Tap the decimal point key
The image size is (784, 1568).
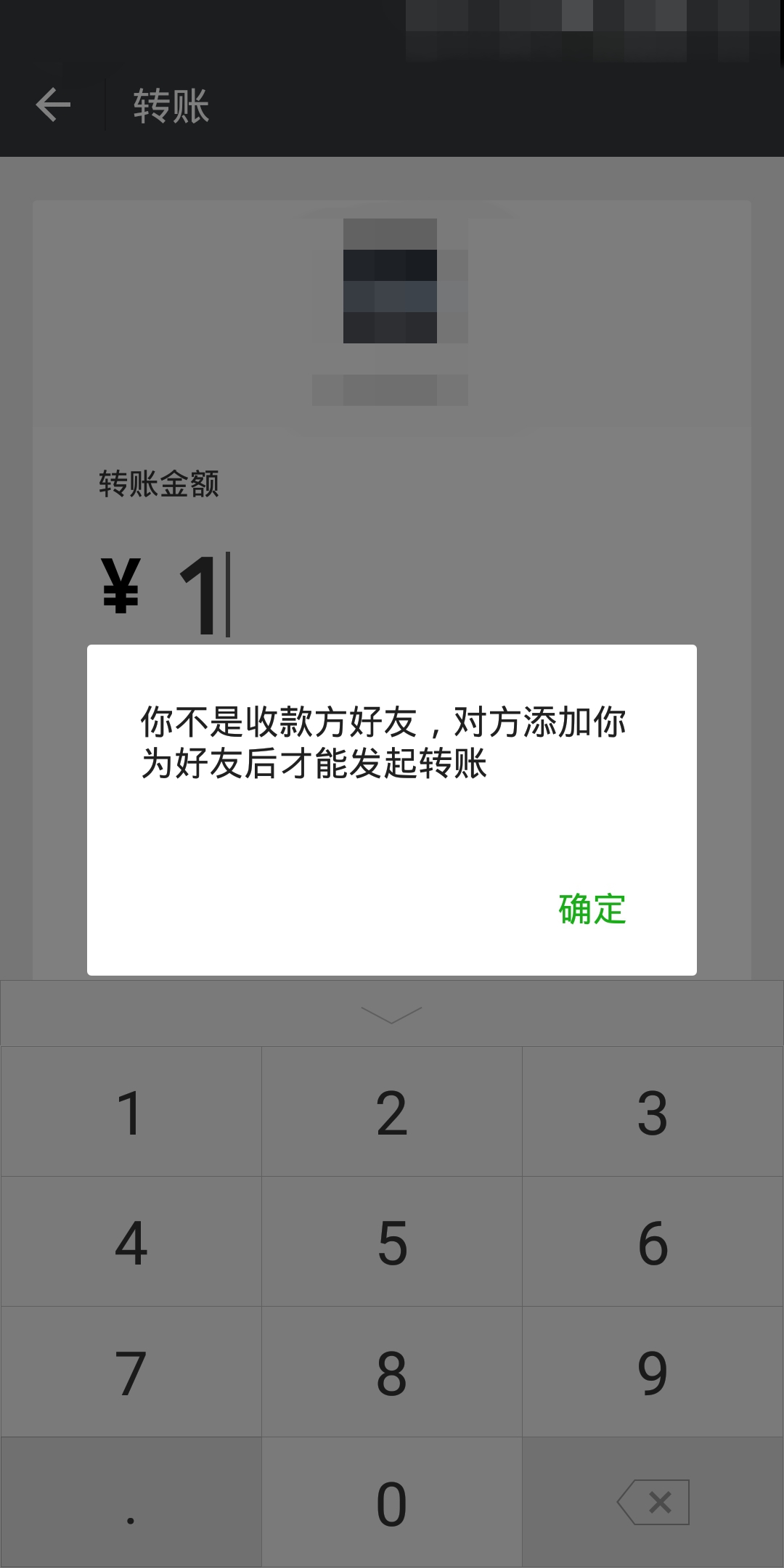(131, 1502)
